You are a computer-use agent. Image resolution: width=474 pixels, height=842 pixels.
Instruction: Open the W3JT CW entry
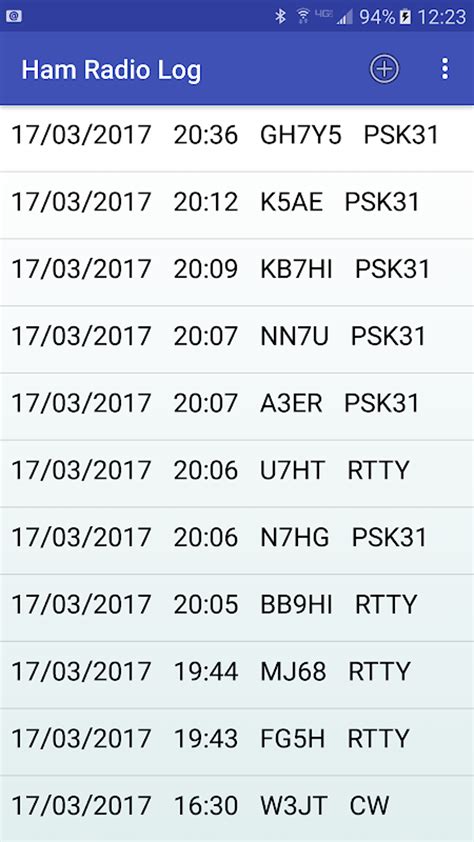(x=237, y=809)
